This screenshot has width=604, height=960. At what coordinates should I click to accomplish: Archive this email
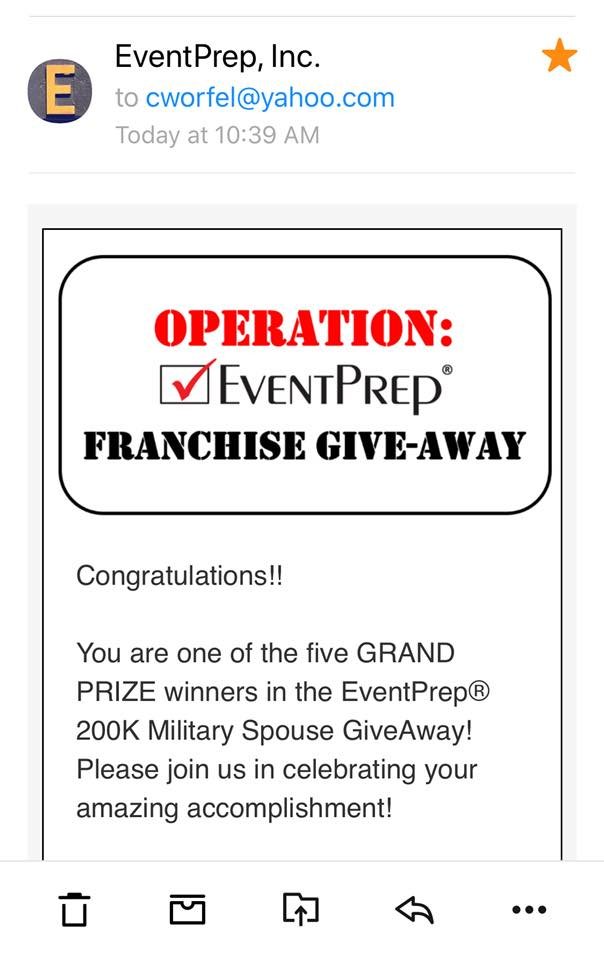tap(187, 909)
